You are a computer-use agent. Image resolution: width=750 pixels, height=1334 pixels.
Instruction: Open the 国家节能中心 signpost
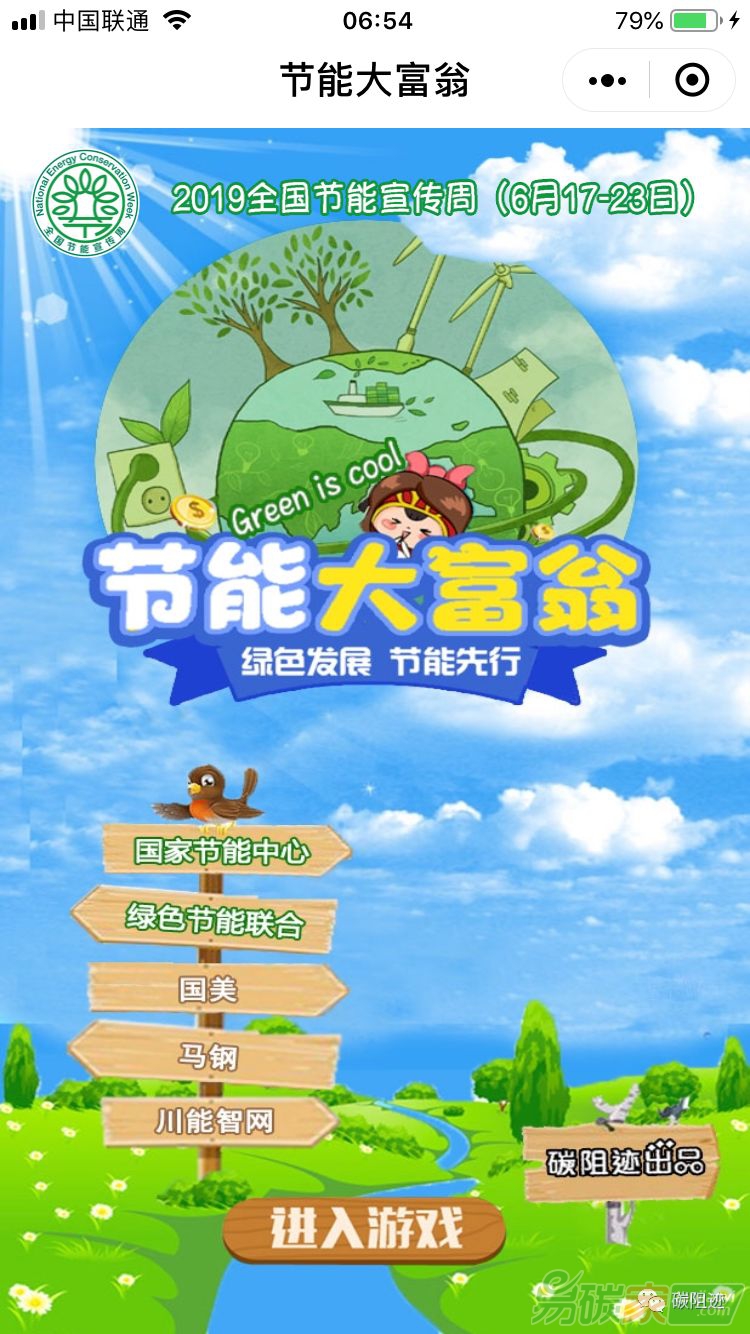point(224,852)
